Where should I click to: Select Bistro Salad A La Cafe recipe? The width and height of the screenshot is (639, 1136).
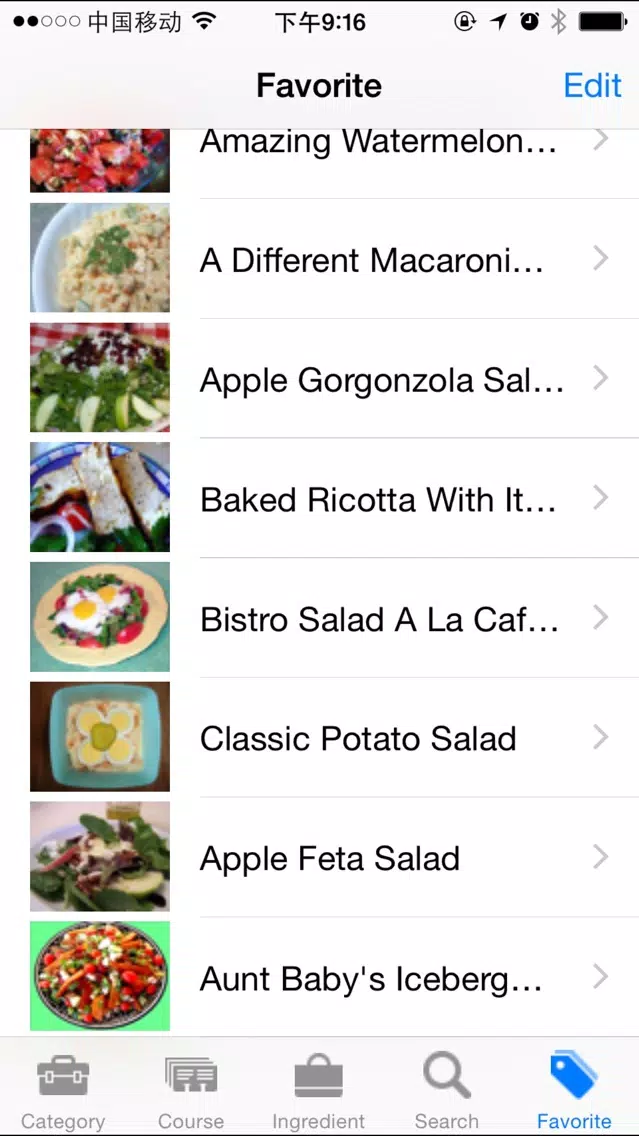click(x=320, y=617)
